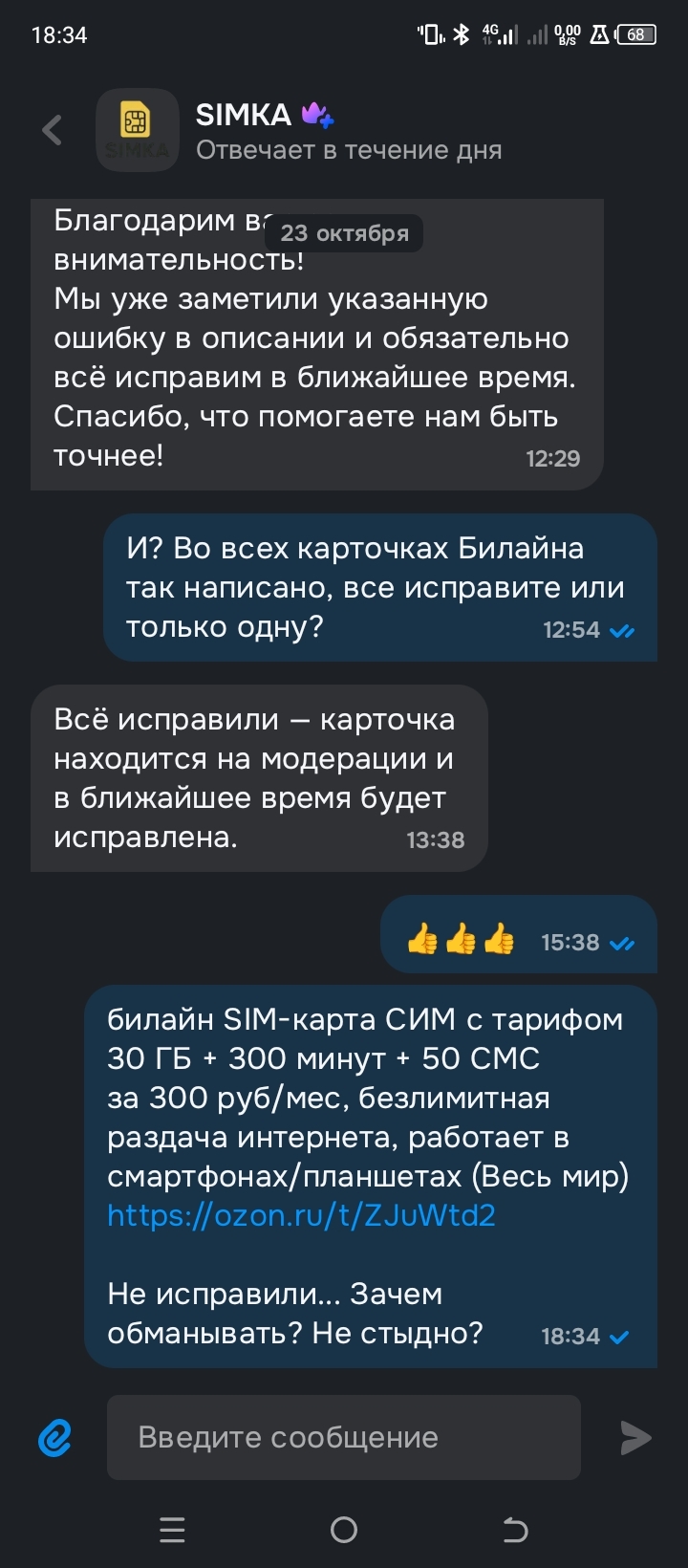
Task: Go to the system home screen
Action: (344, 1530)
